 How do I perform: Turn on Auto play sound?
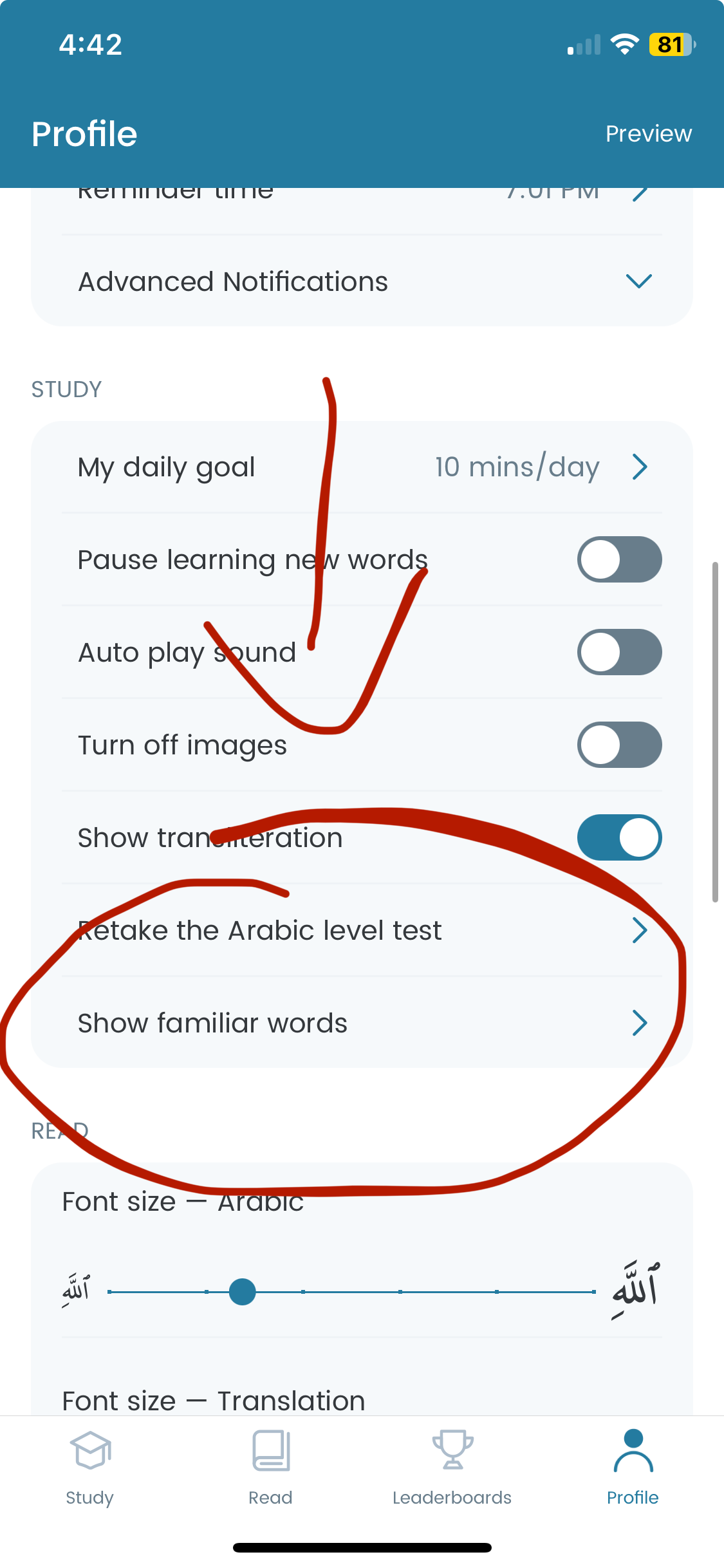tap(619, 652)
